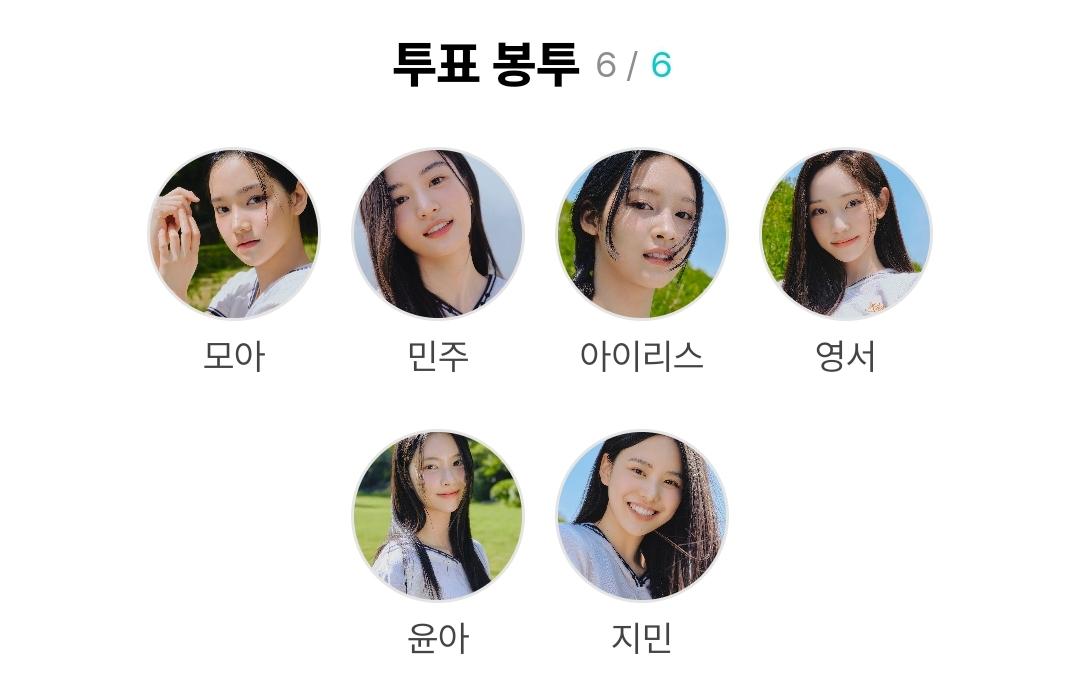Open 민주's profile avatar
The image size is (1080, 693).
[437, 234]
